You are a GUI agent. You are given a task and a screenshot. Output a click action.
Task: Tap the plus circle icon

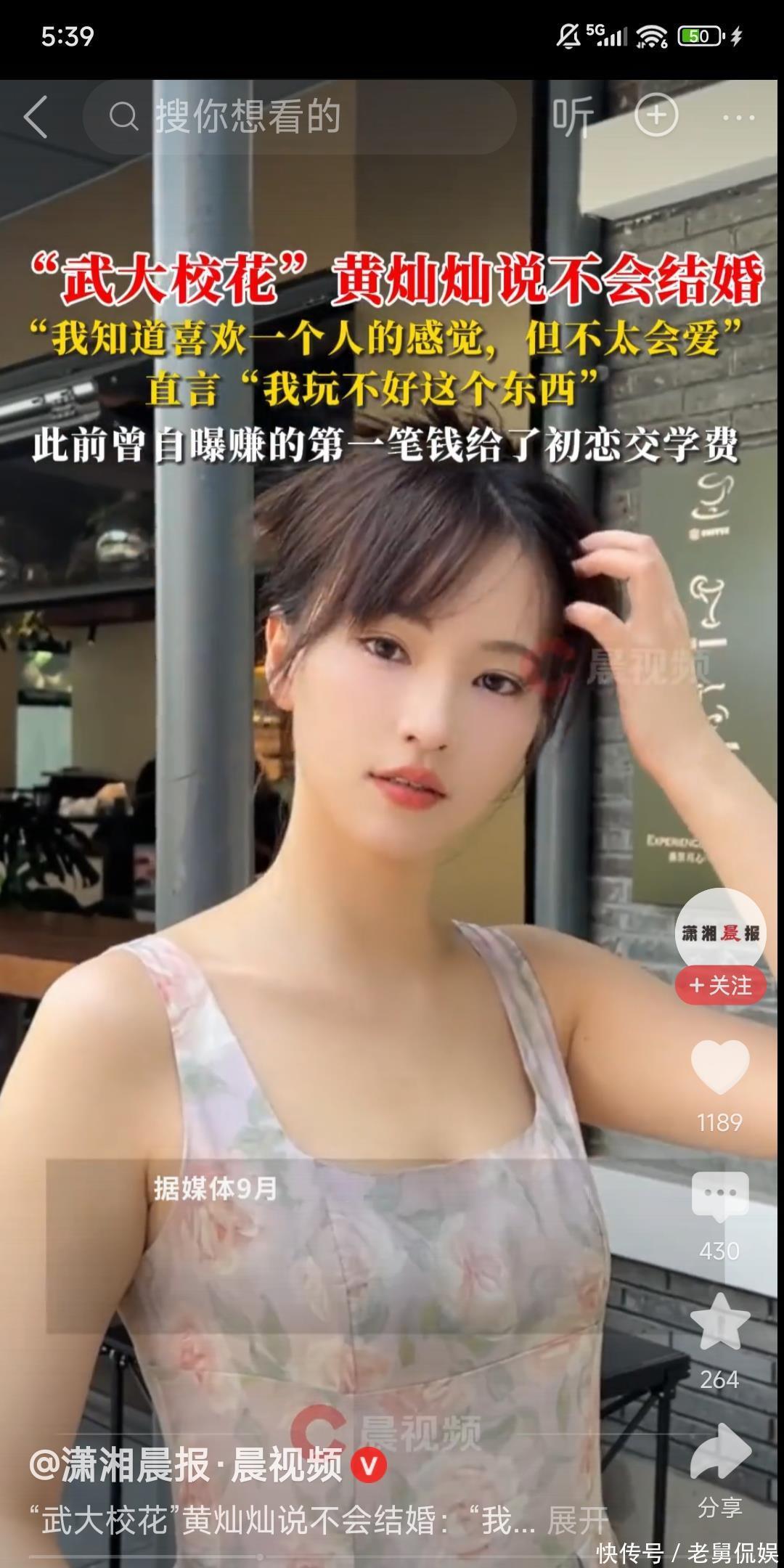[x=656, y=115]
